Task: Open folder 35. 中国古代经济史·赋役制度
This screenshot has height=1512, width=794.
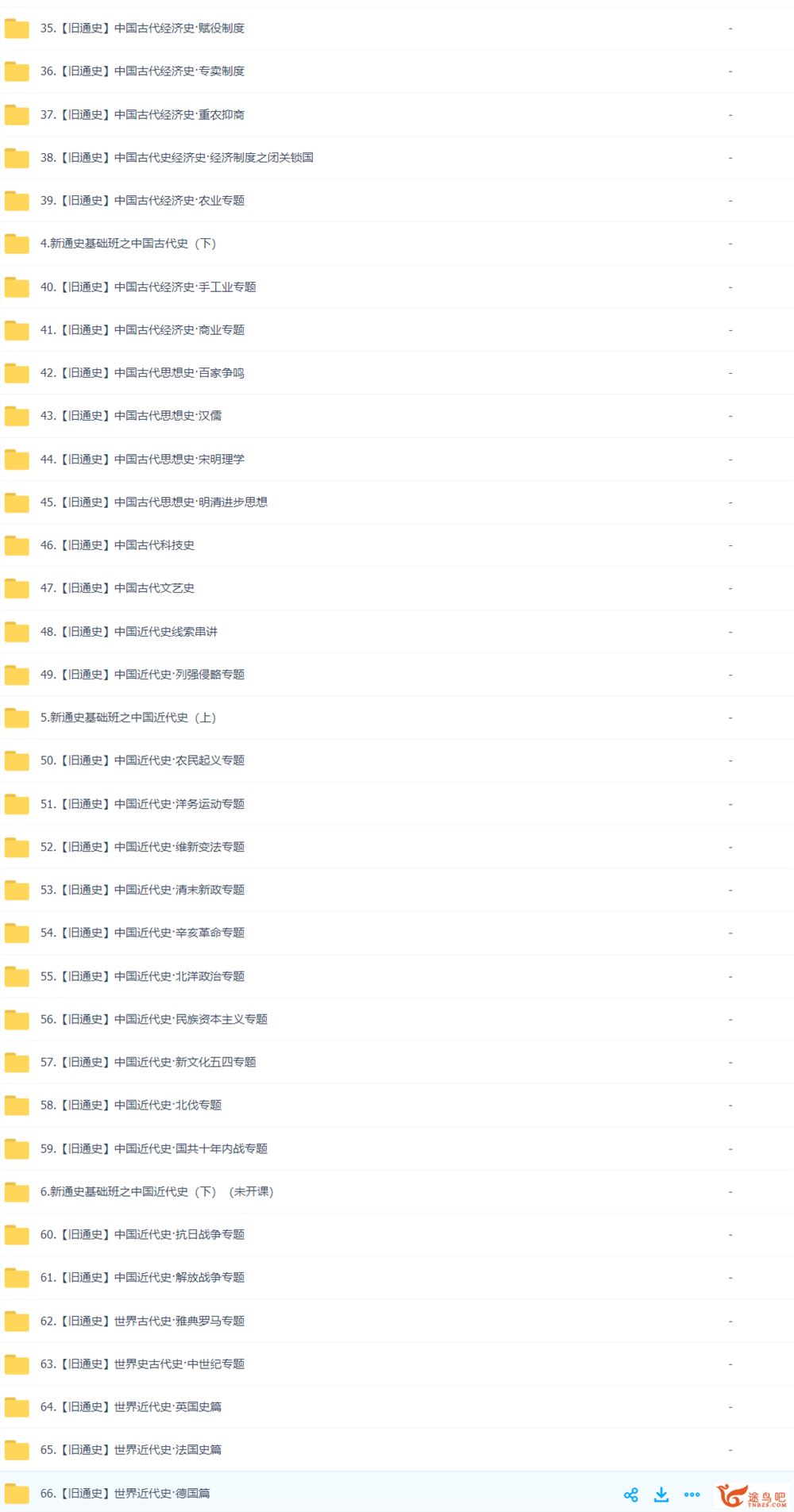Action: coord(142,29)
